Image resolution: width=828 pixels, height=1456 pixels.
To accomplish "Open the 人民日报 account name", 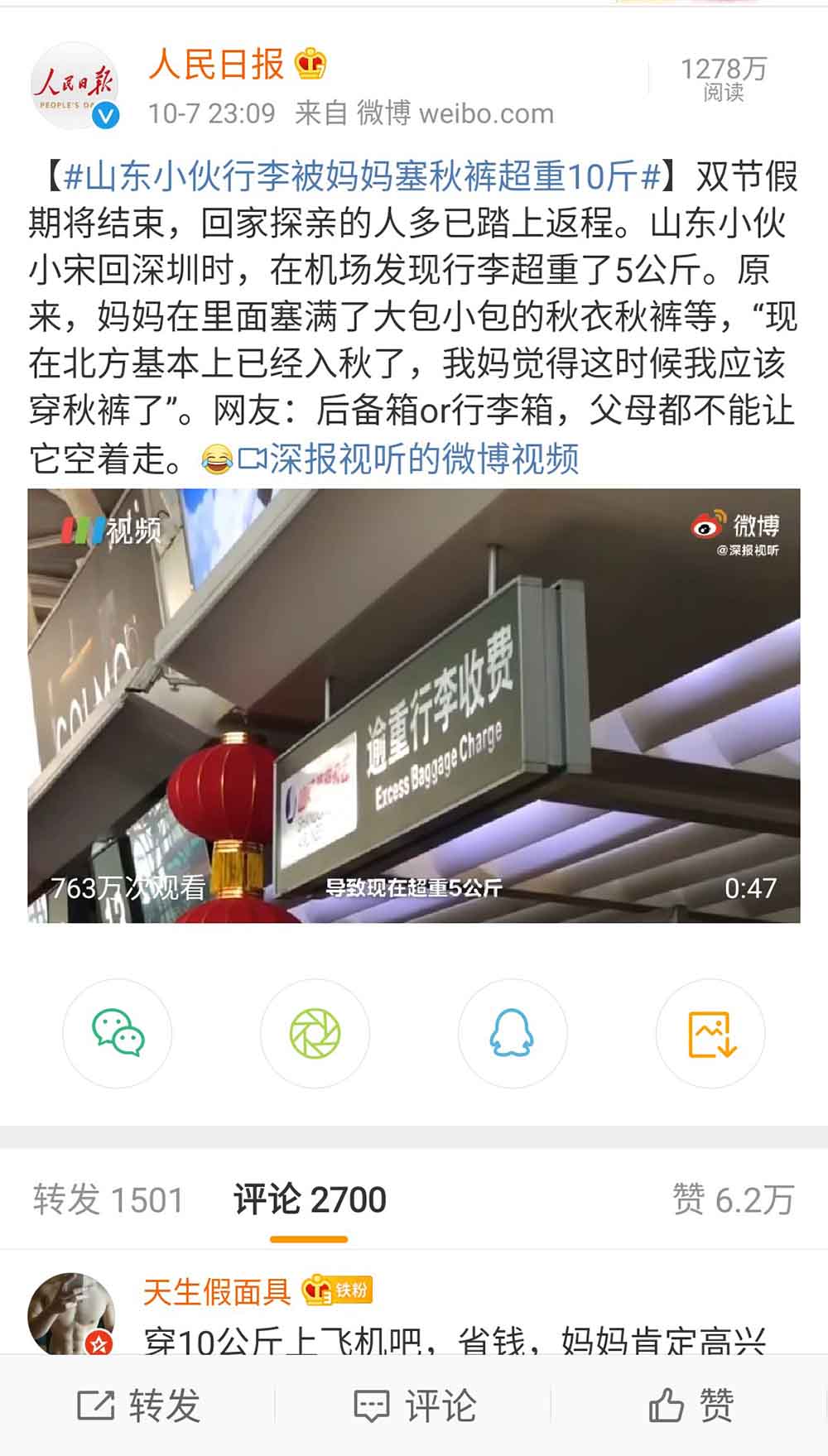I will click(x=217, y=65).
